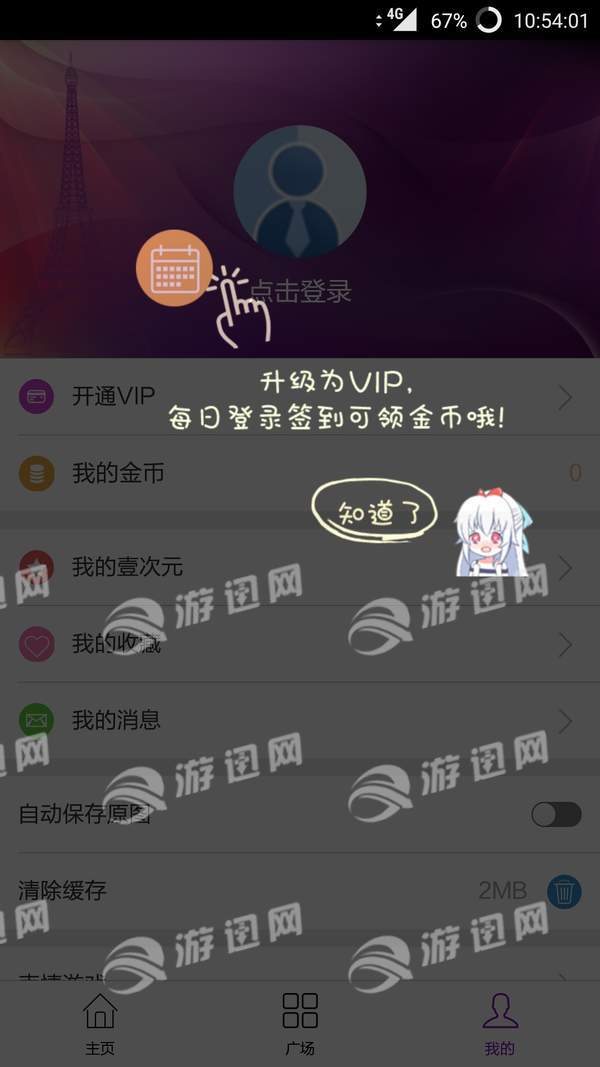Select the 我的 tab

click(x=499, y=1024)
